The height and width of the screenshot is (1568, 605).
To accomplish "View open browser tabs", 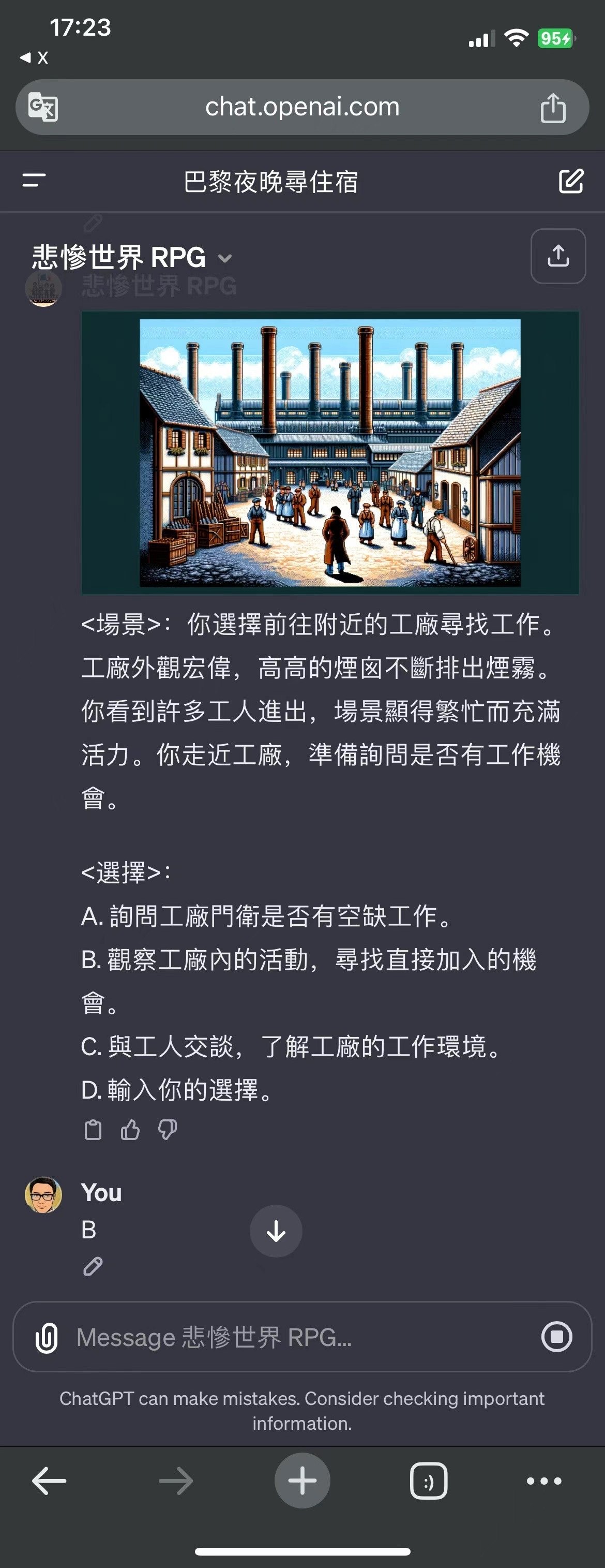I will tap(428, 1481).
